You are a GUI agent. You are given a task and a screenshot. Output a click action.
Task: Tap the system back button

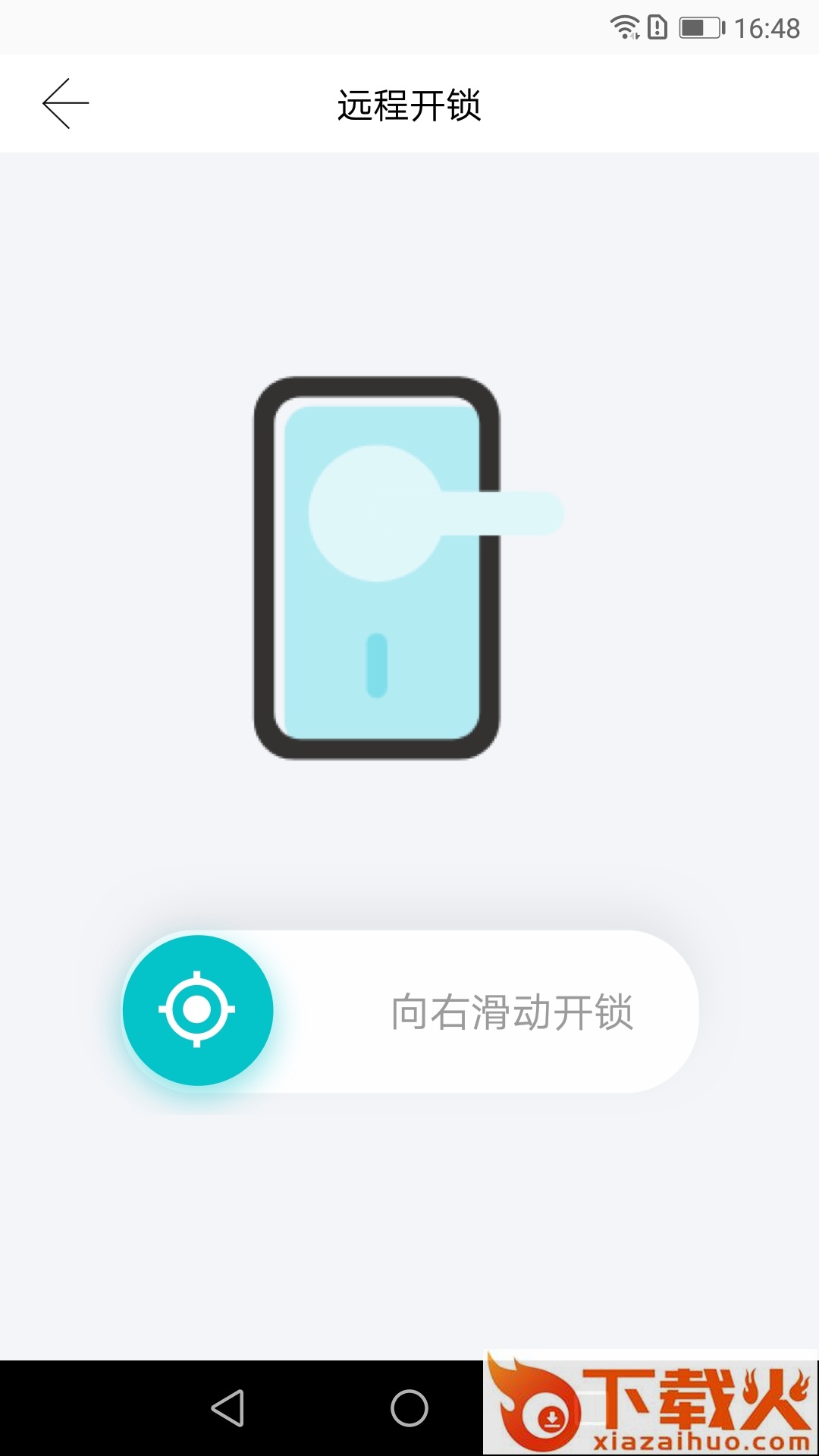[x=227, y=1408]
